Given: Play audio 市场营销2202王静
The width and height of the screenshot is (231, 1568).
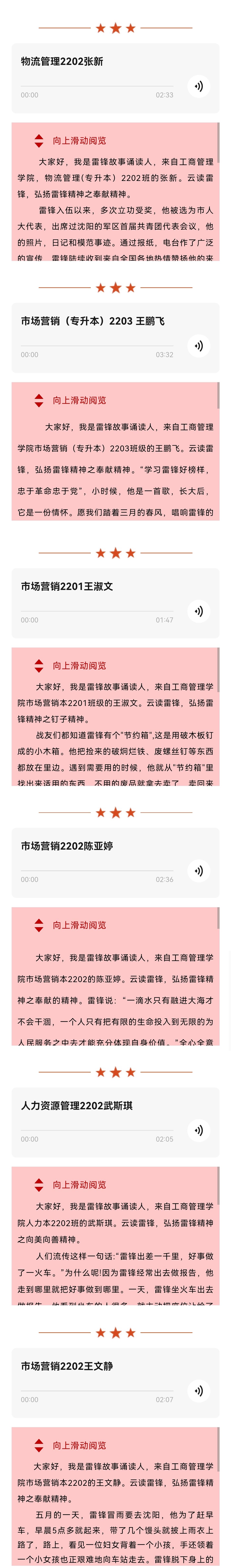Looking at the screenshot, I should (199, 1391).
